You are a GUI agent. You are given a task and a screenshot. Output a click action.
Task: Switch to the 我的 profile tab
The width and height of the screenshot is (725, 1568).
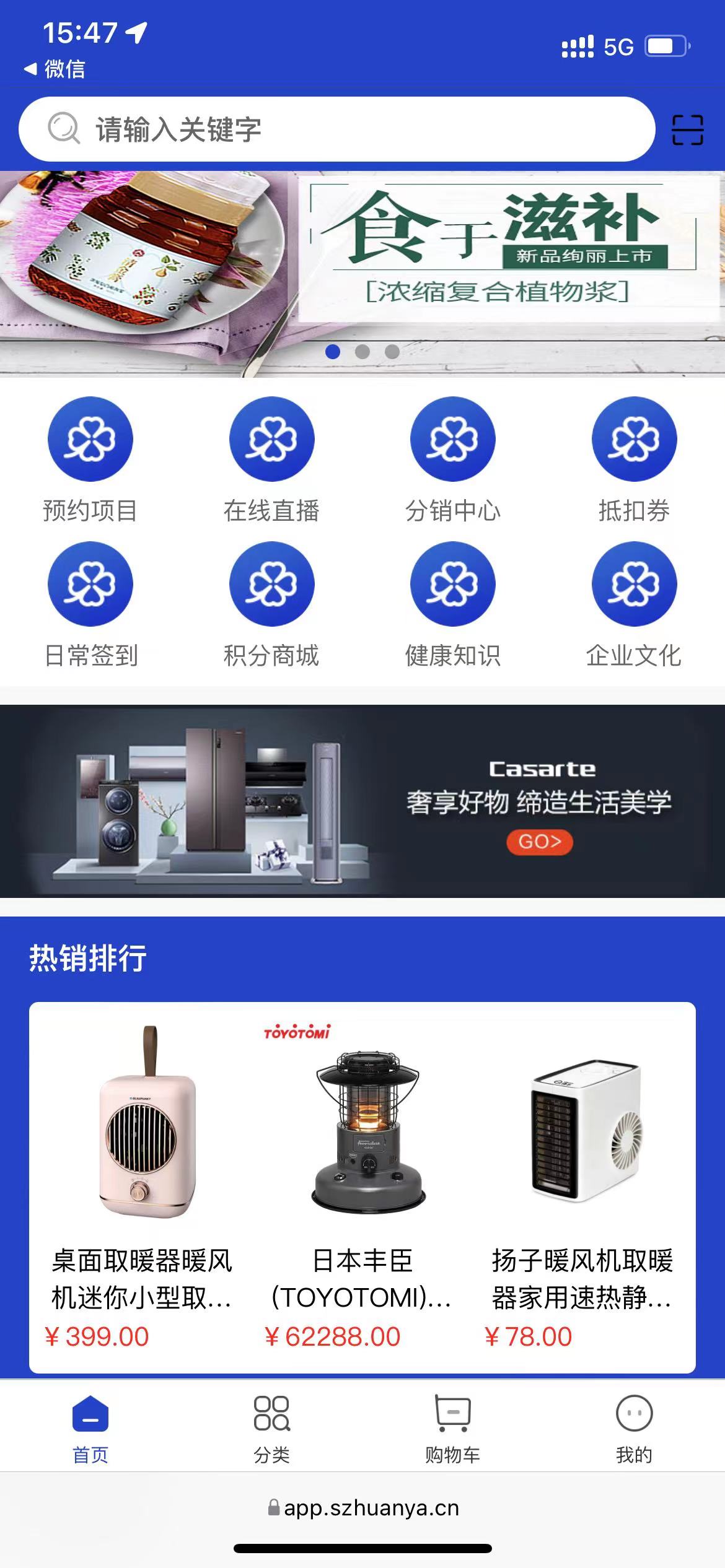coord(634,1428)
